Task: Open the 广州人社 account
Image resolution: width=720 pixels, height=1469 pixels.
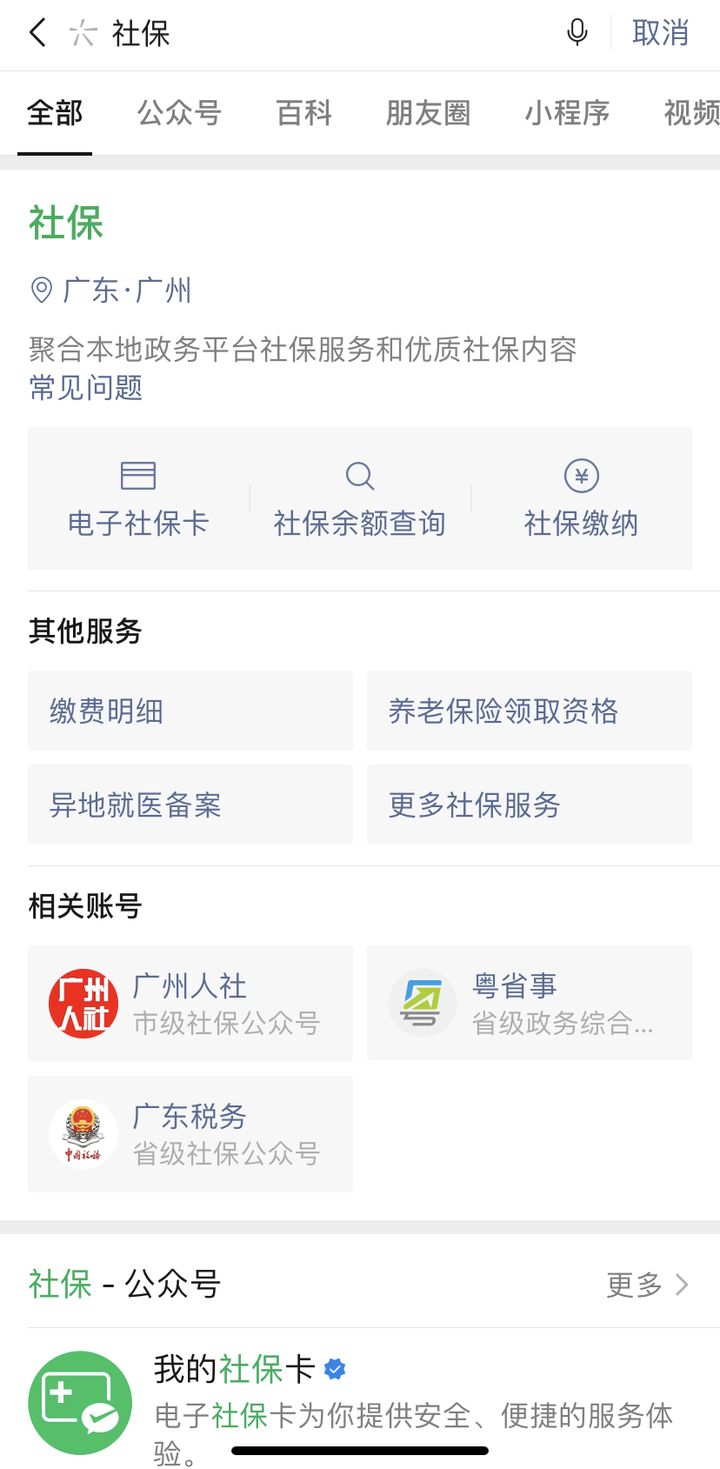Action: 190,1003
